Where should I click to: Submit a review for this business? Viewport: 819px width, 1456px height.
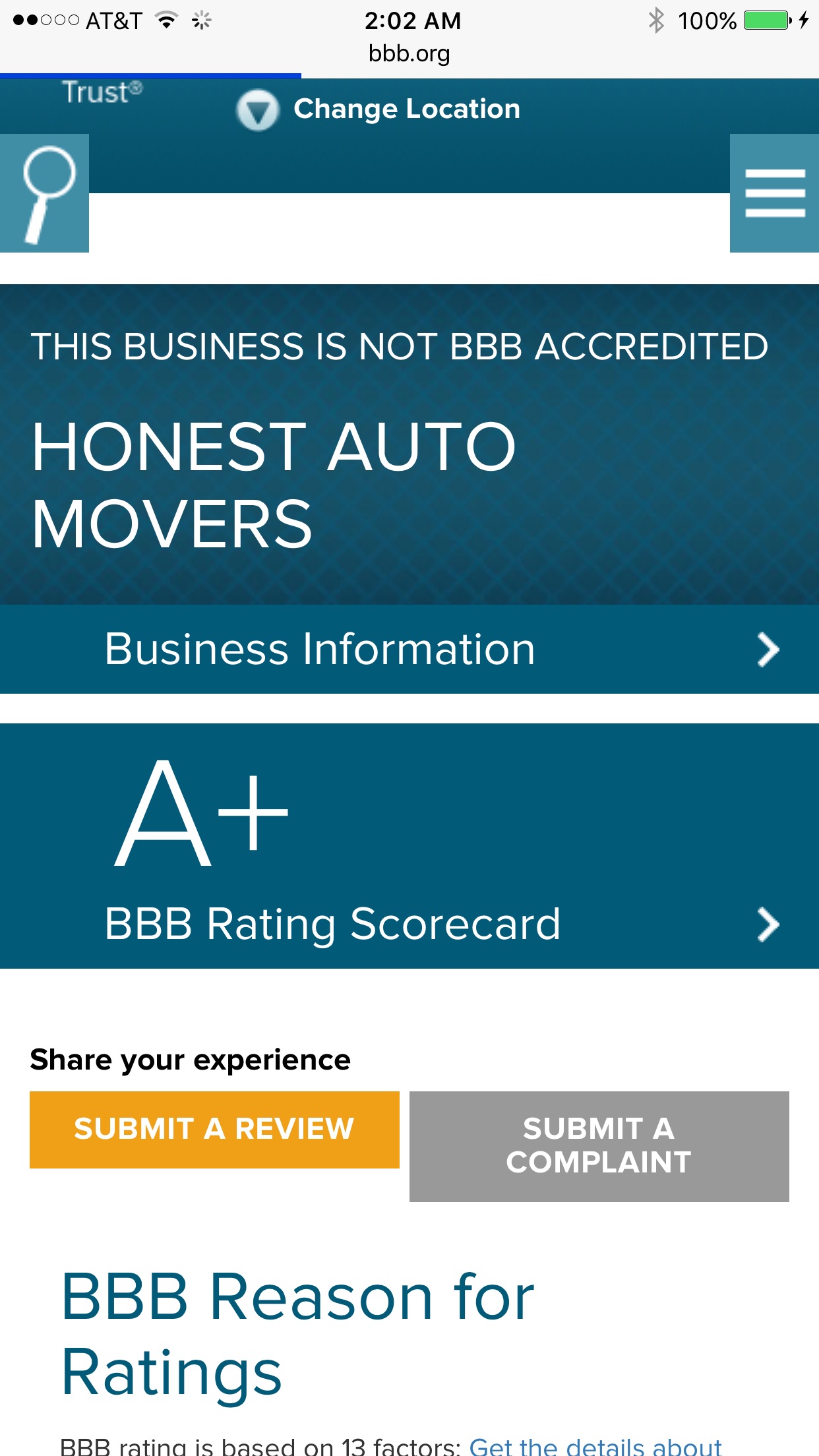(214, 1130)
